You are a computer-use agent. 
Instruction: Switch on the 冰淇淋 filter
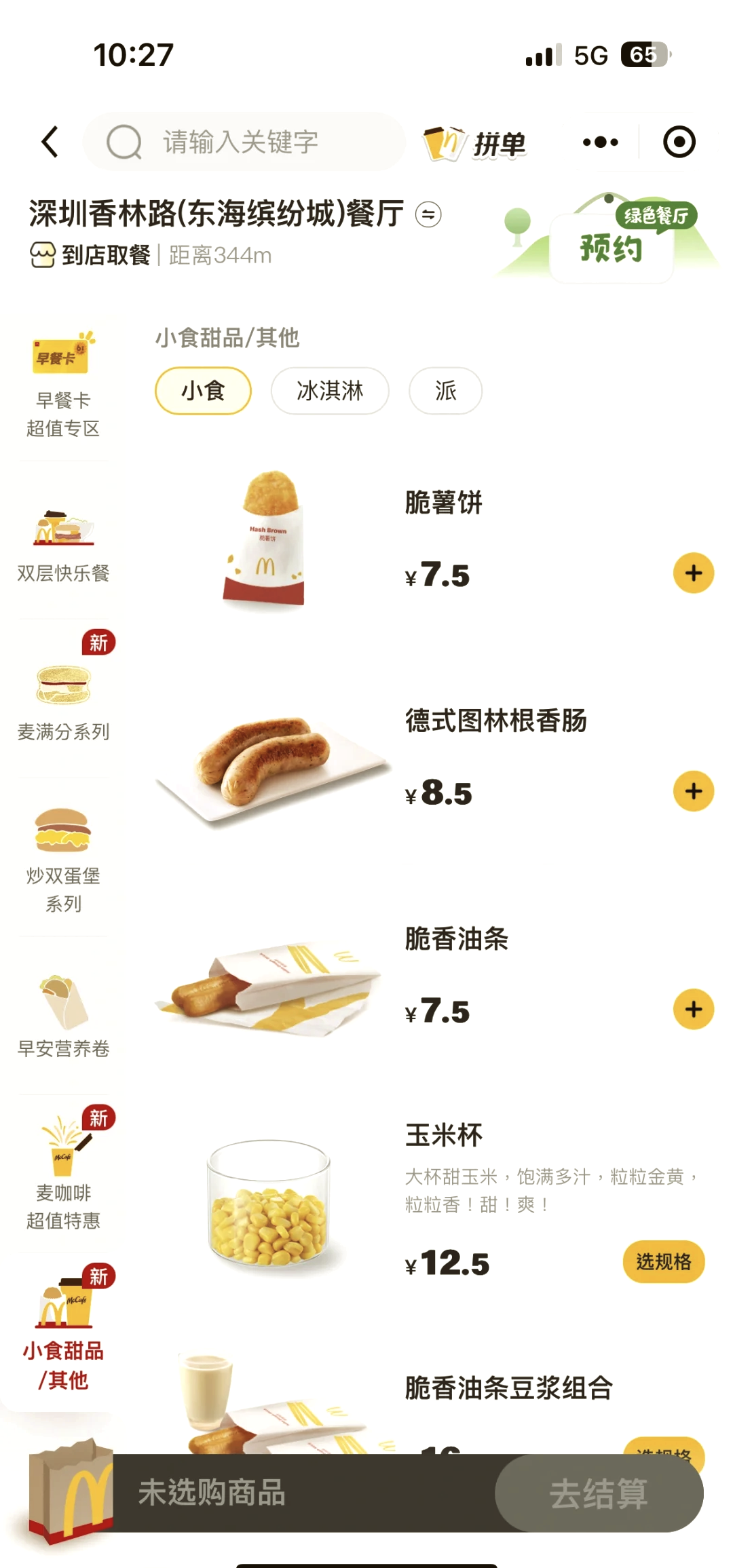pyautogui.click(x=329, y=391)
